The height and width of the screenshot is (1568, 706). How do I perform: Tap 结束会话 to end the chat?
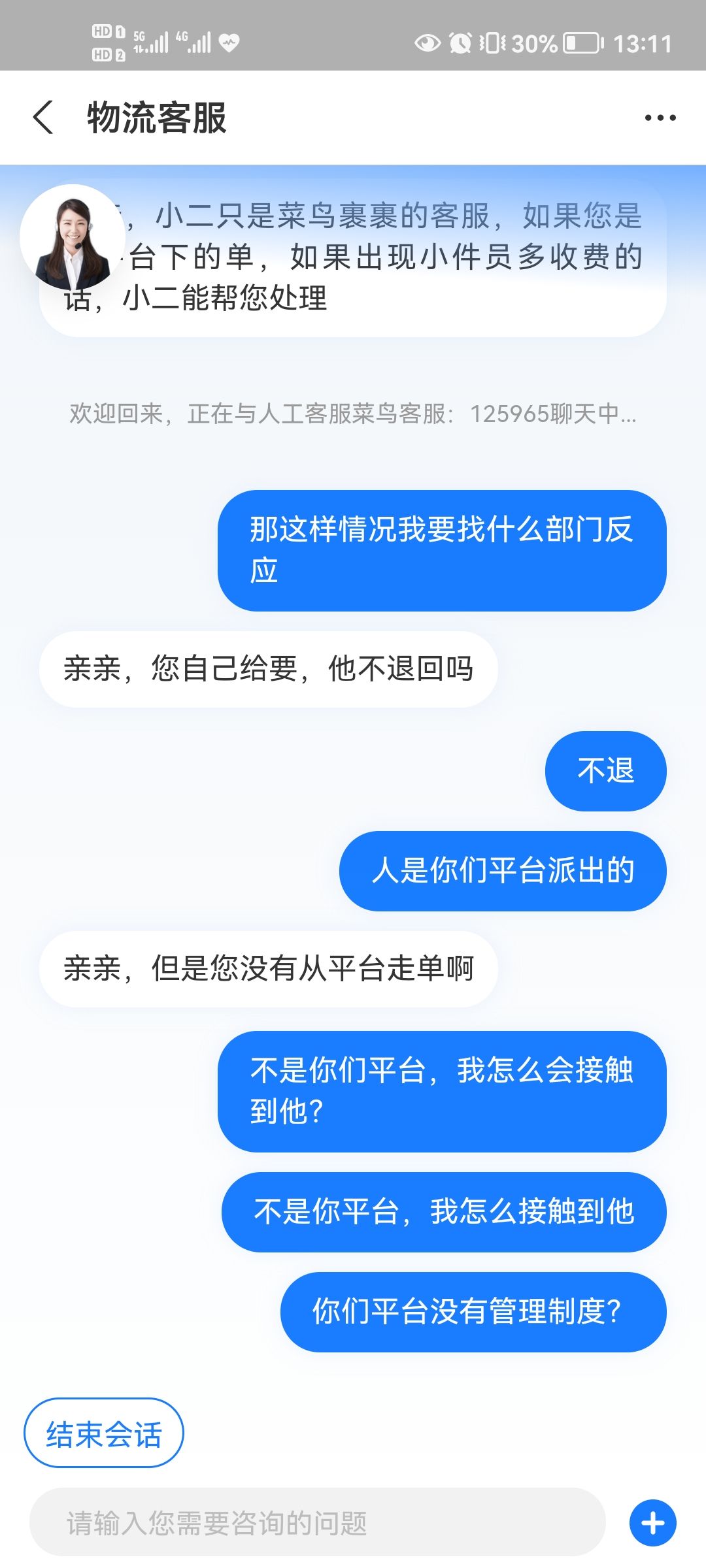pos(104,1434)
